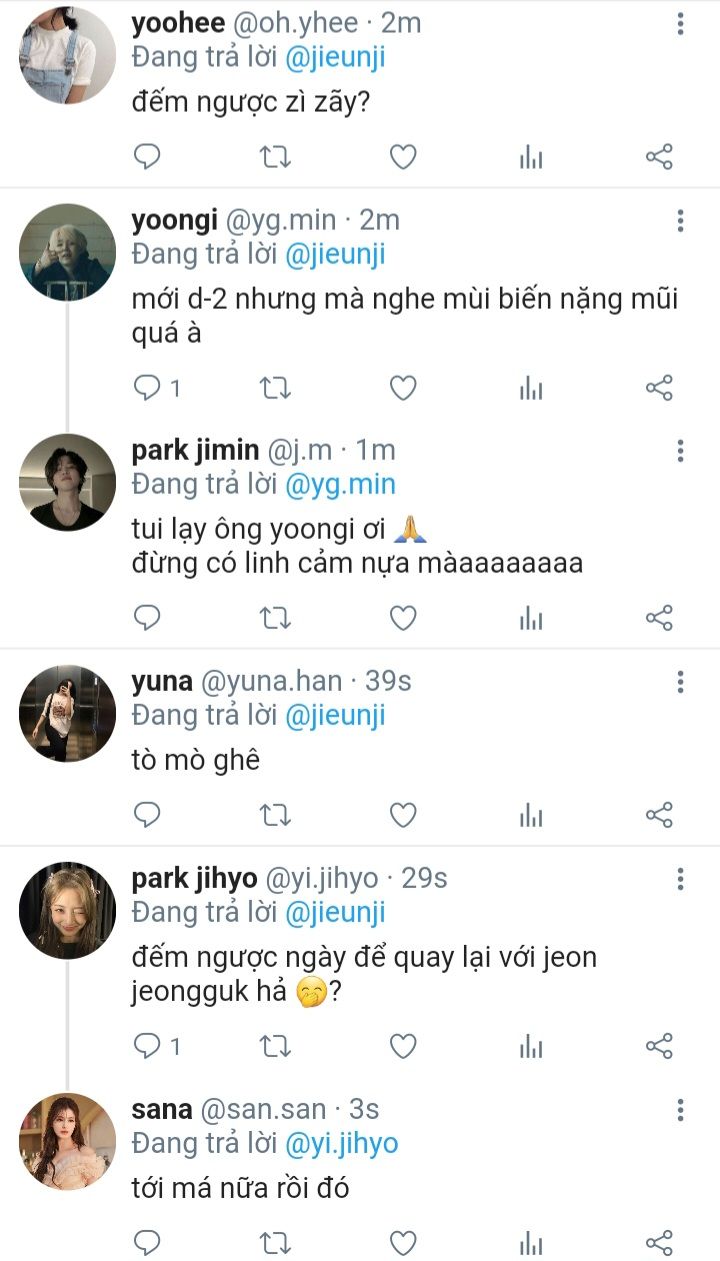The width and height of the screenshot is (720, 1261).
Task: Reply to yoongi's tweet
Action: 147,388
